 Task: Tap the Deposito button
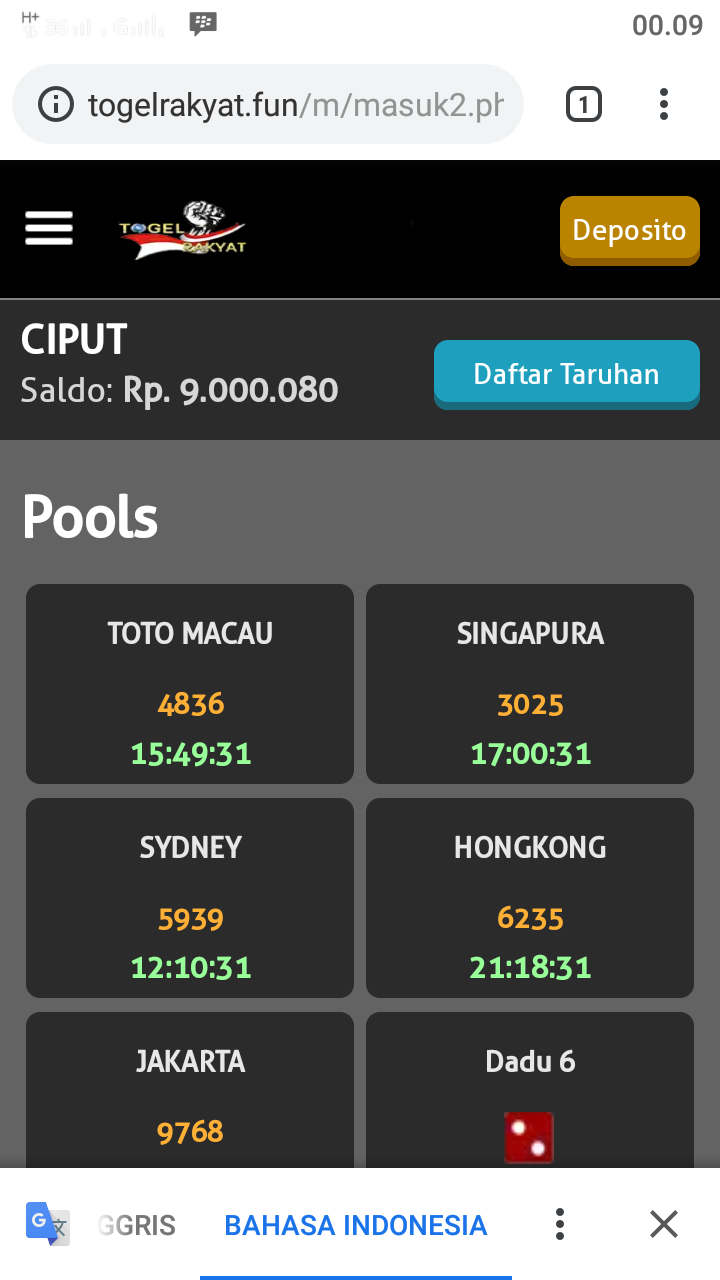(629, 230)
